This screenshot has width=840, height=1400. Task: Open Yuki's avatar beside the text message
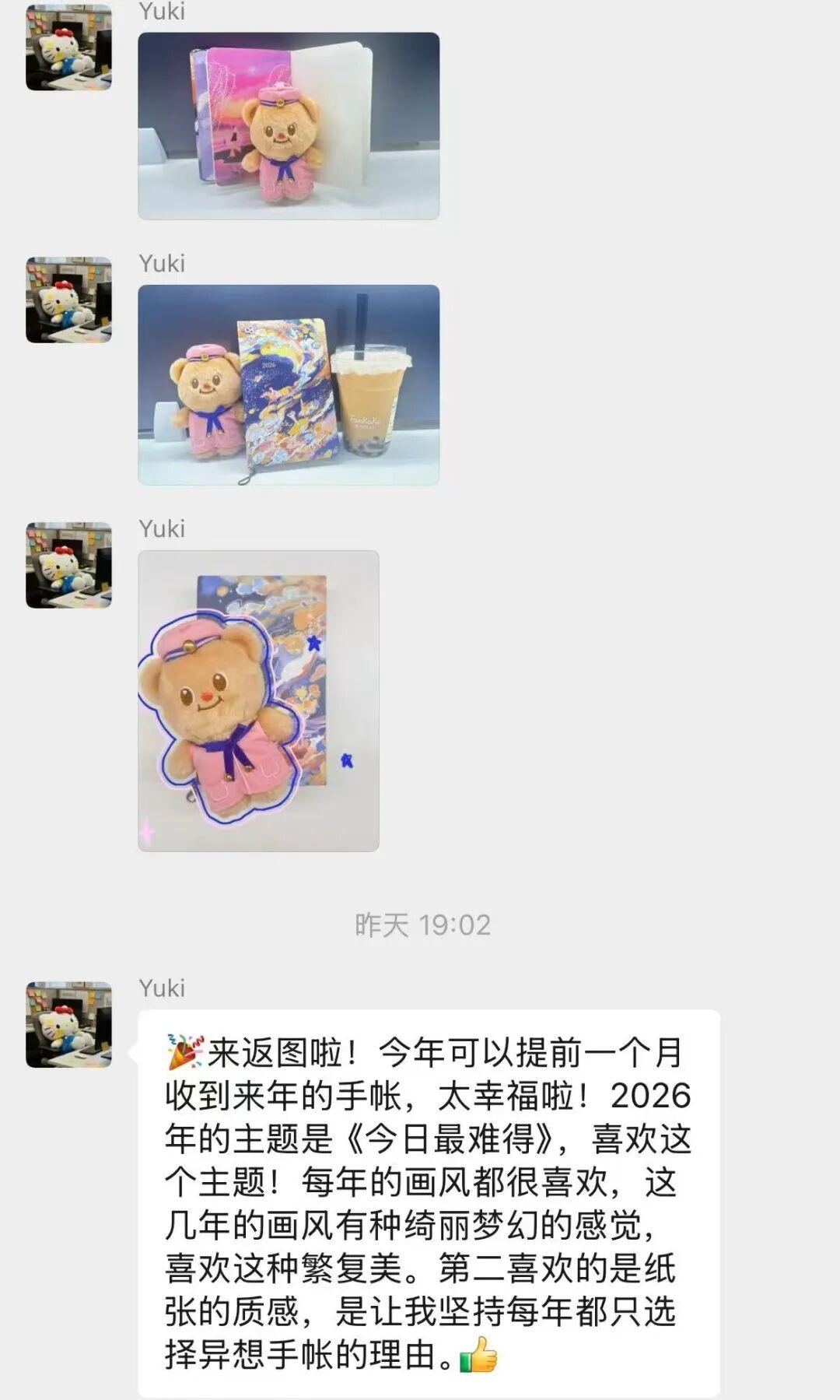(x=68, y=1024)
